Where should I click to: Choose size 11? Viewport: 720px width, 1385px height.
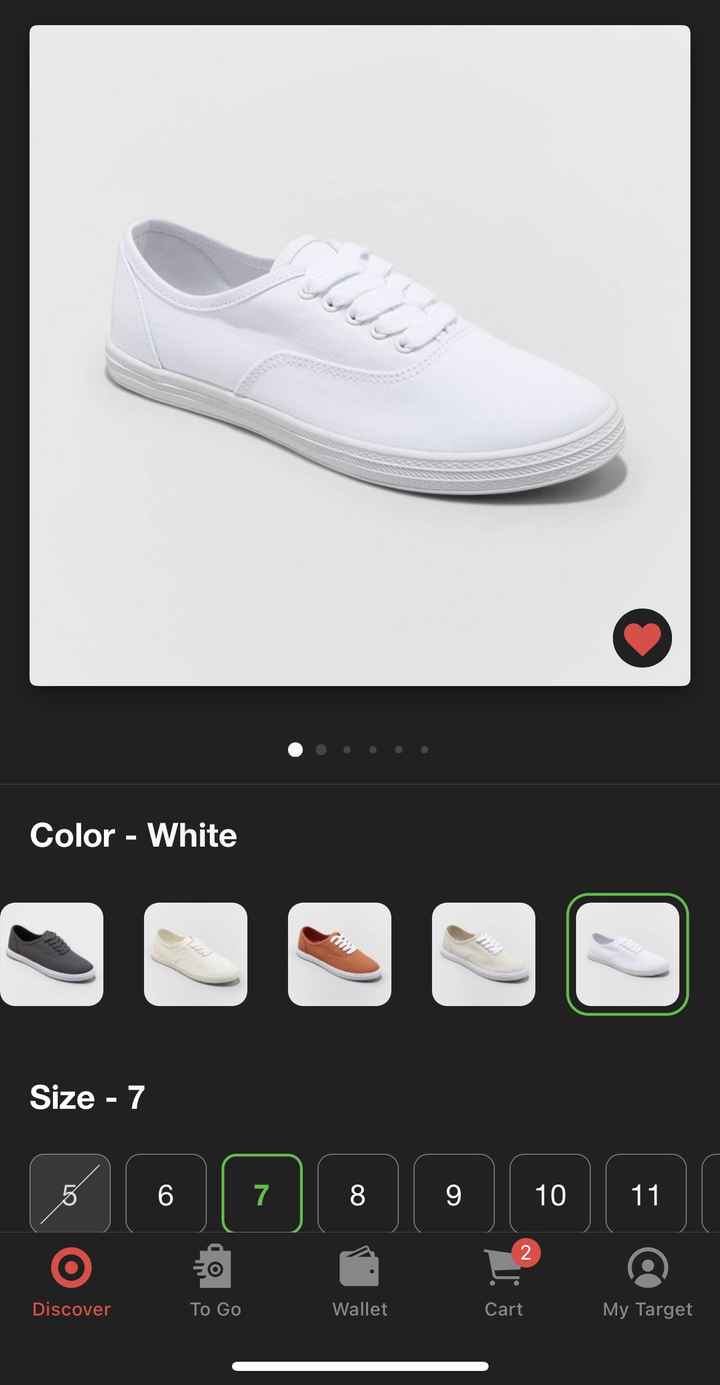point(646,1194)
